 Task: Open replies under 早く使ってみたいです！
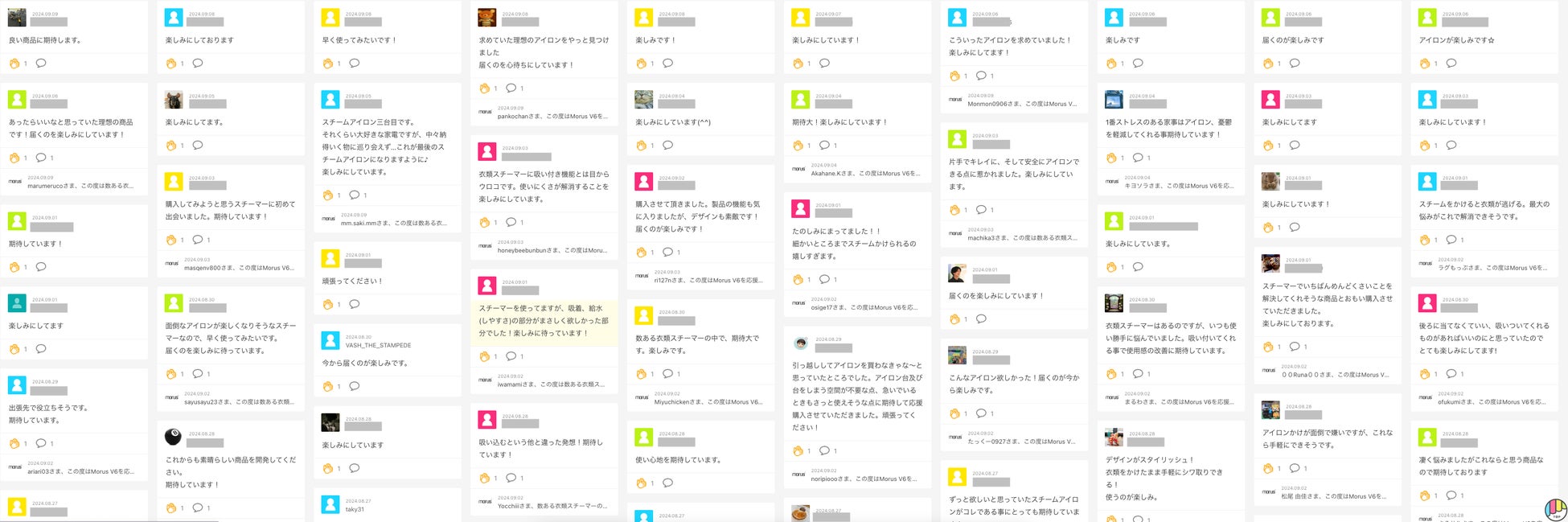coord(355,64)
